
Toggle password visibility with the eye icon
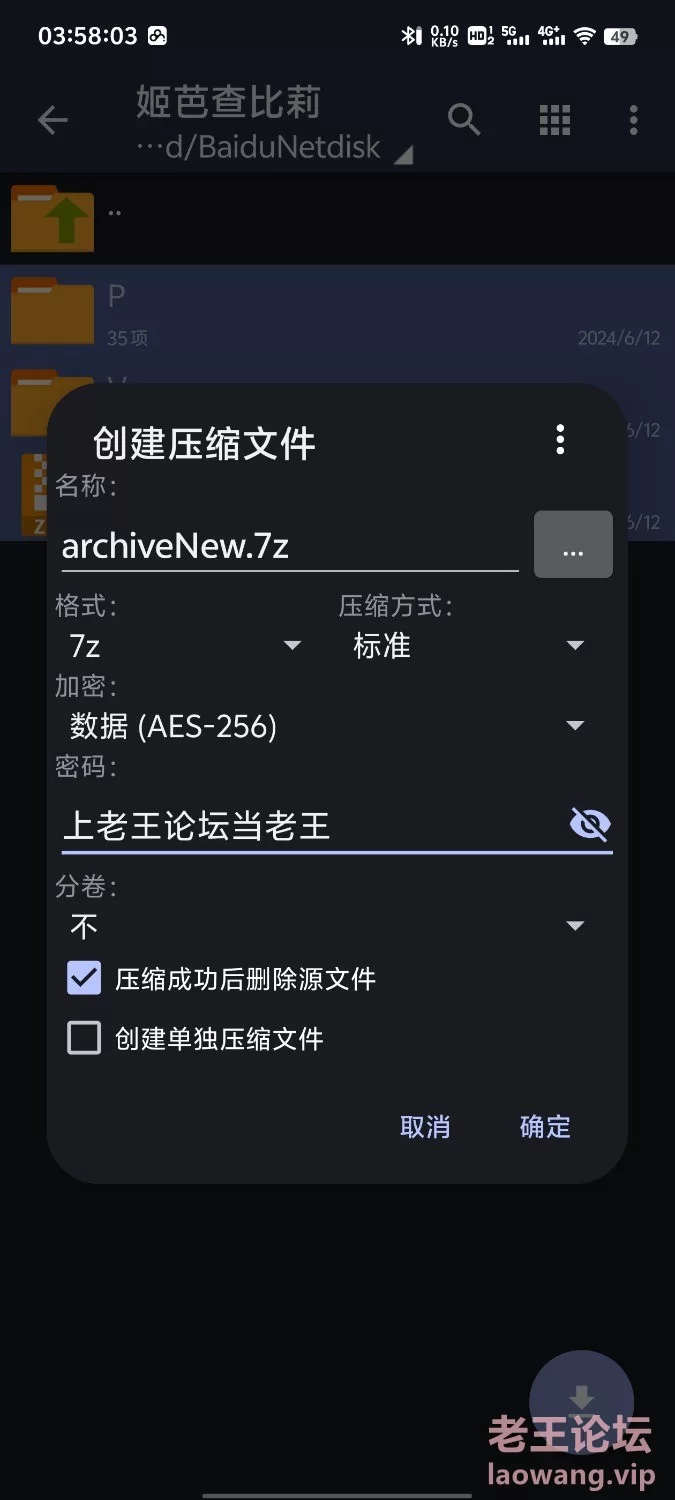click(590, 825)
